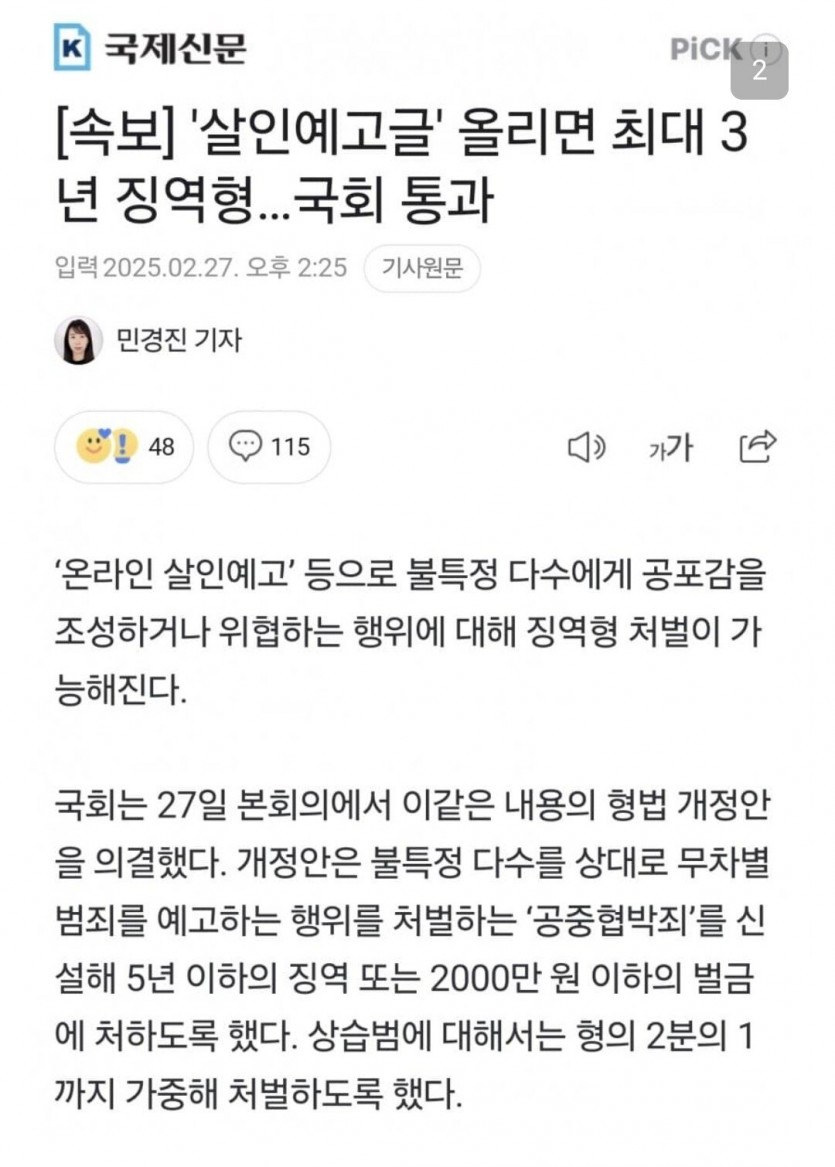Change font size with 가가 icon

670,448
